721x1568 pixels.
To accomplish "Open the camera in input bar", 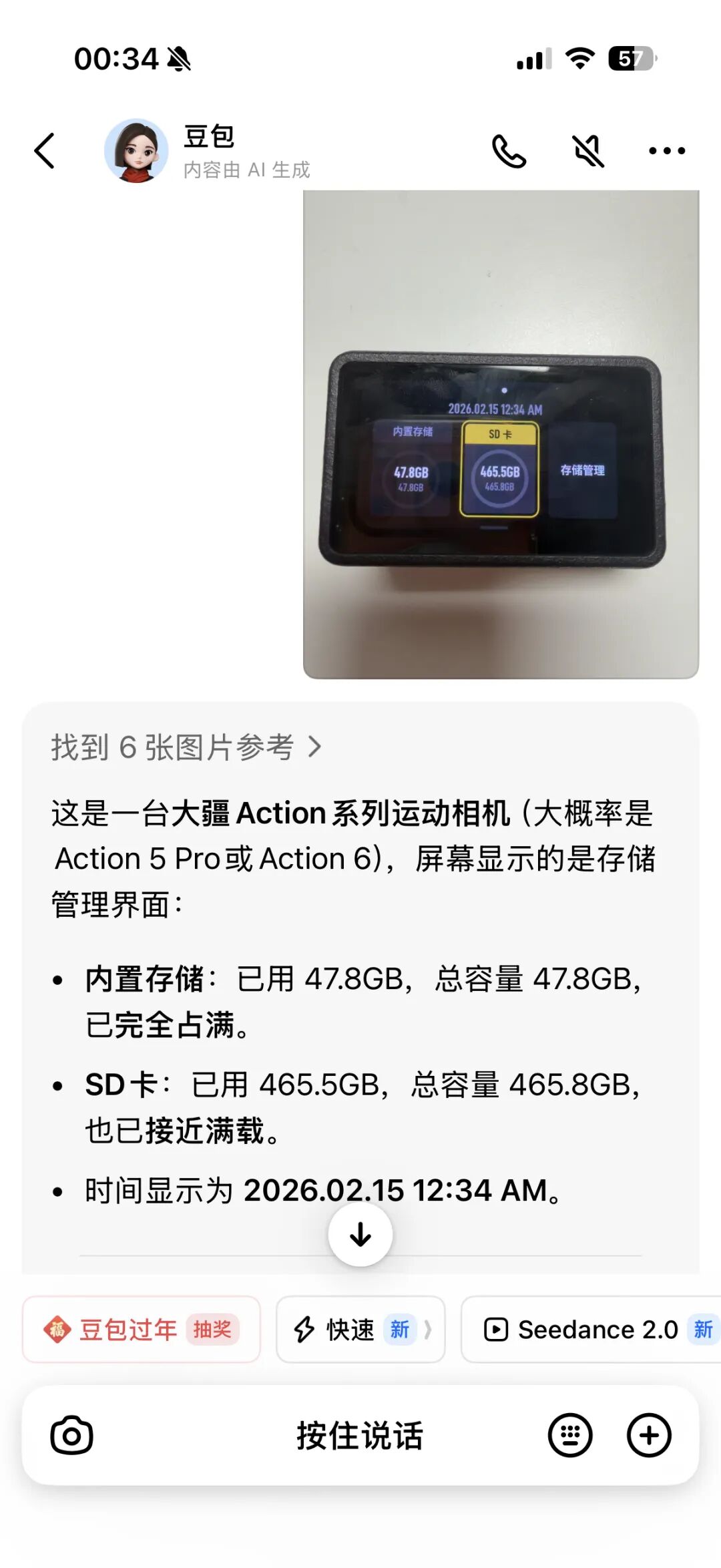I will pos(71,1435).
